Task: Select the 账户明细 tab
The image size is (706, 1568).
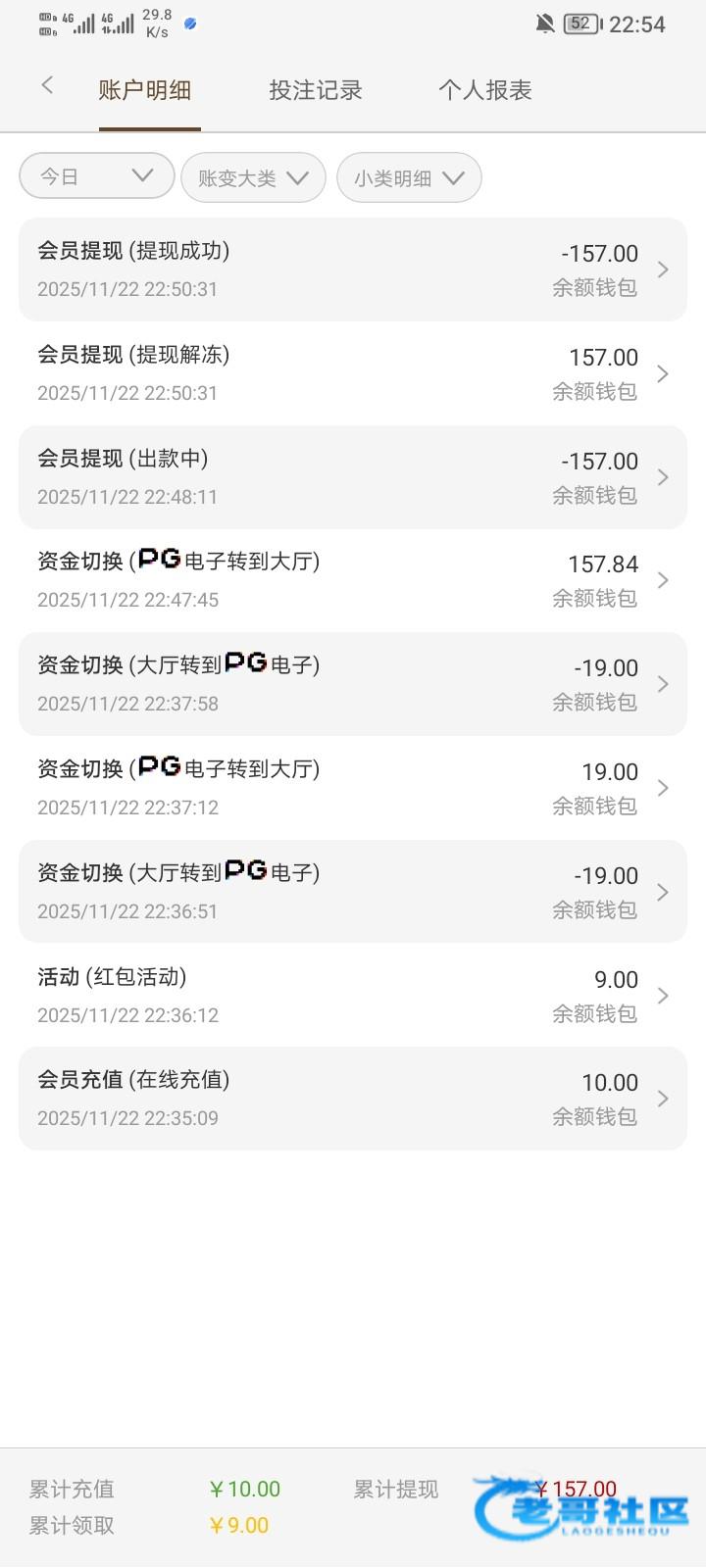Action: click(145, 90)
